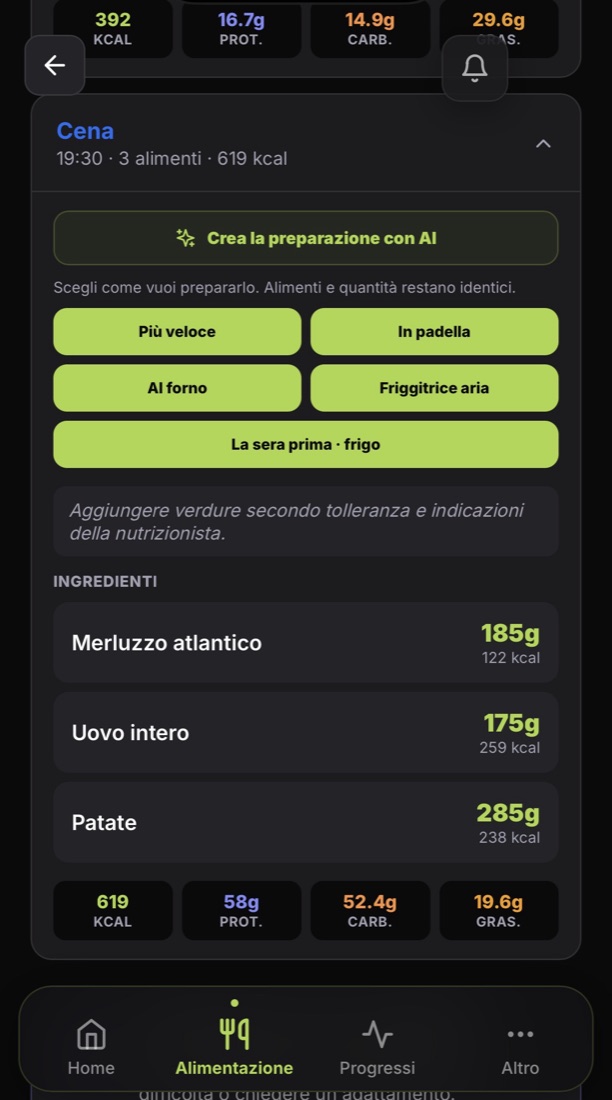612x1100 pixels.
Task: Go back with the arrow button
Action: (x=55, y=65)
